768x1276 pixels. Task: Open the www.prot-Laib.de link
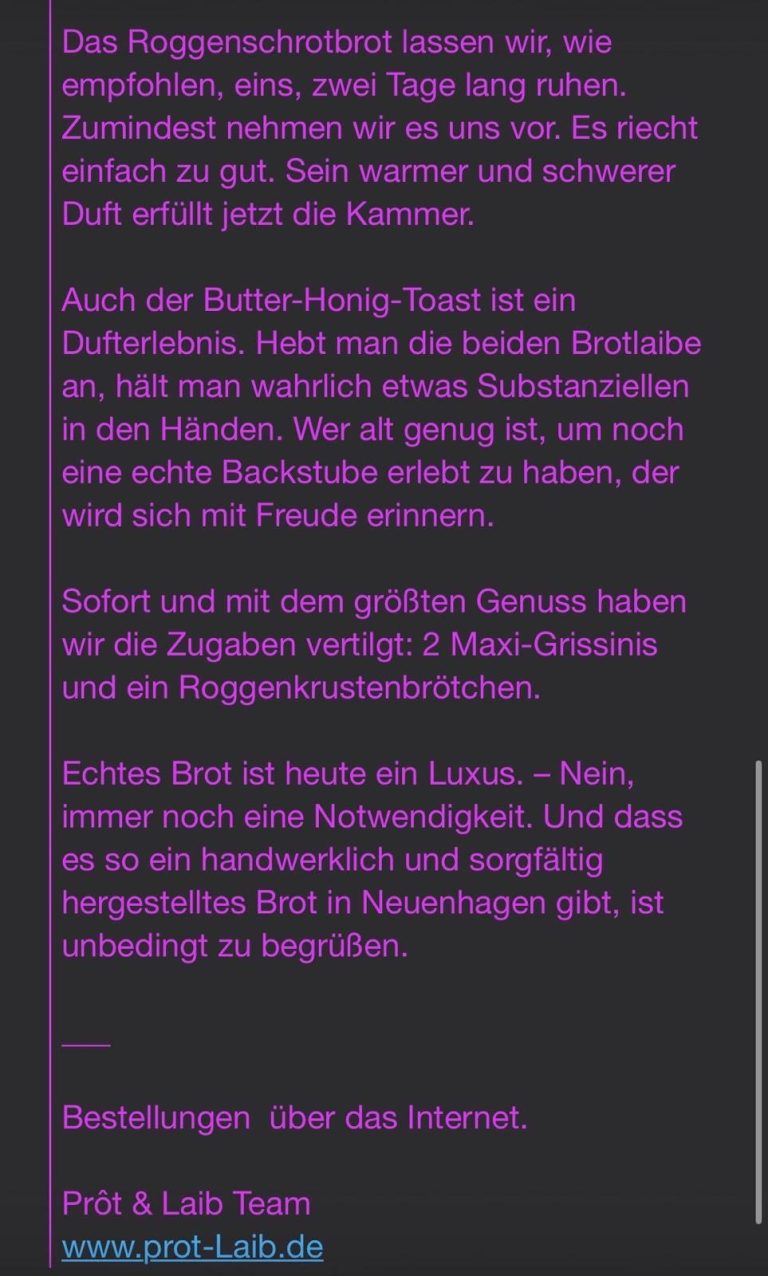point(192,1247)
